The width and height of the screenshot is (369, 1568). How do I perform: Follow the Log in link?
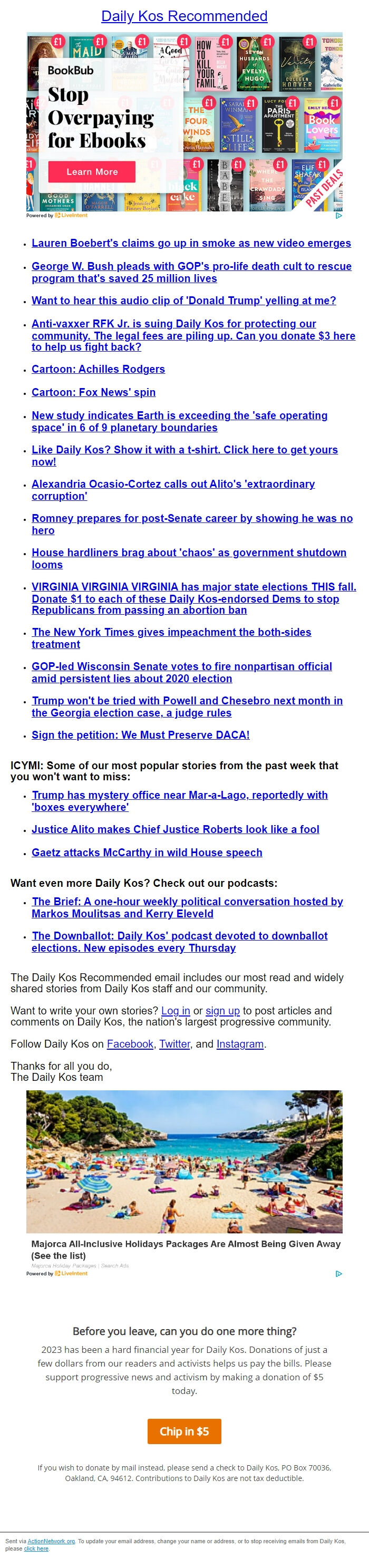pyautogui.click(x=176, y=1010)
